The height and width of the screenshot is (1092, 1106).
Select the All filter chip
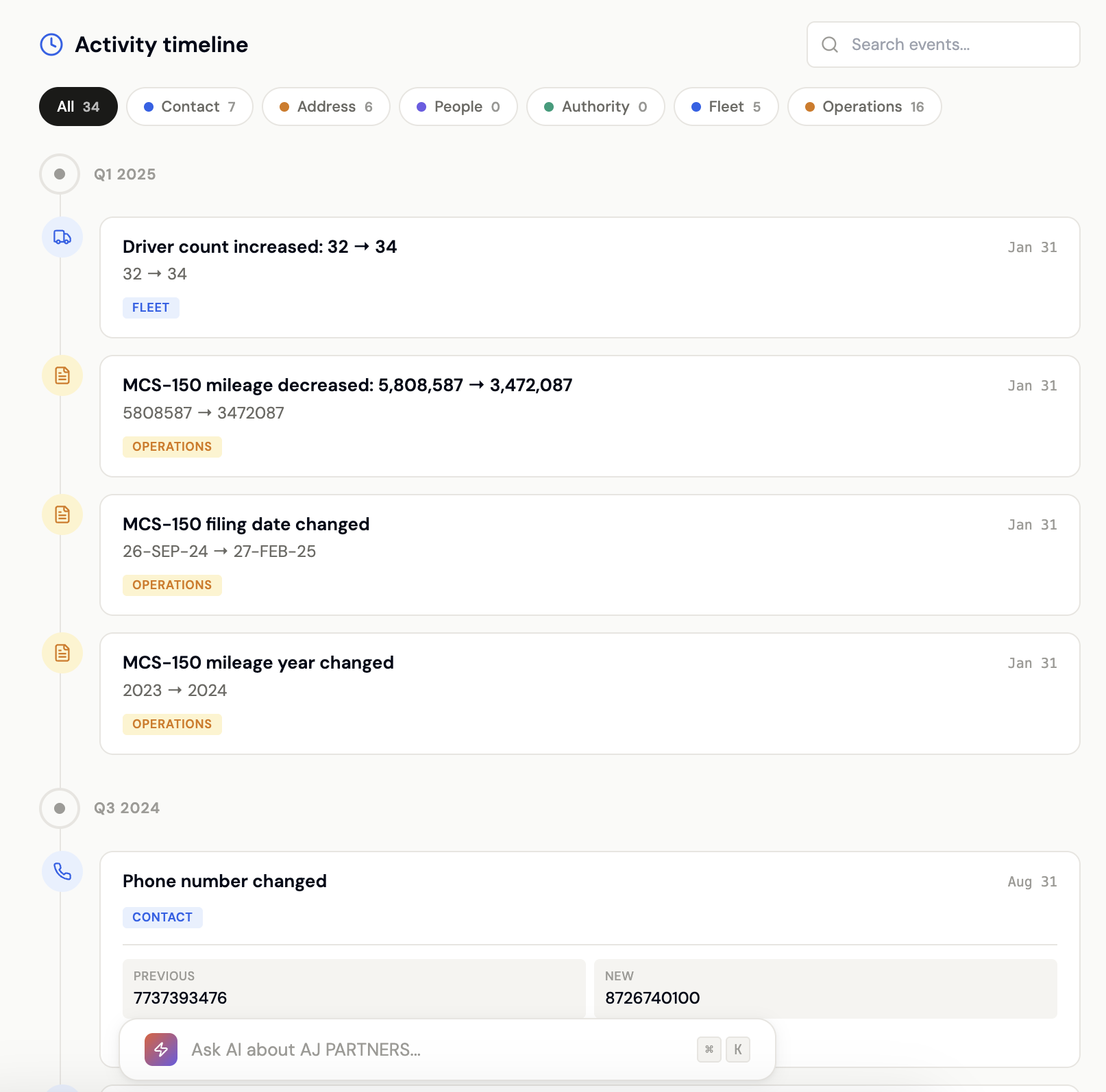point(78,107)
